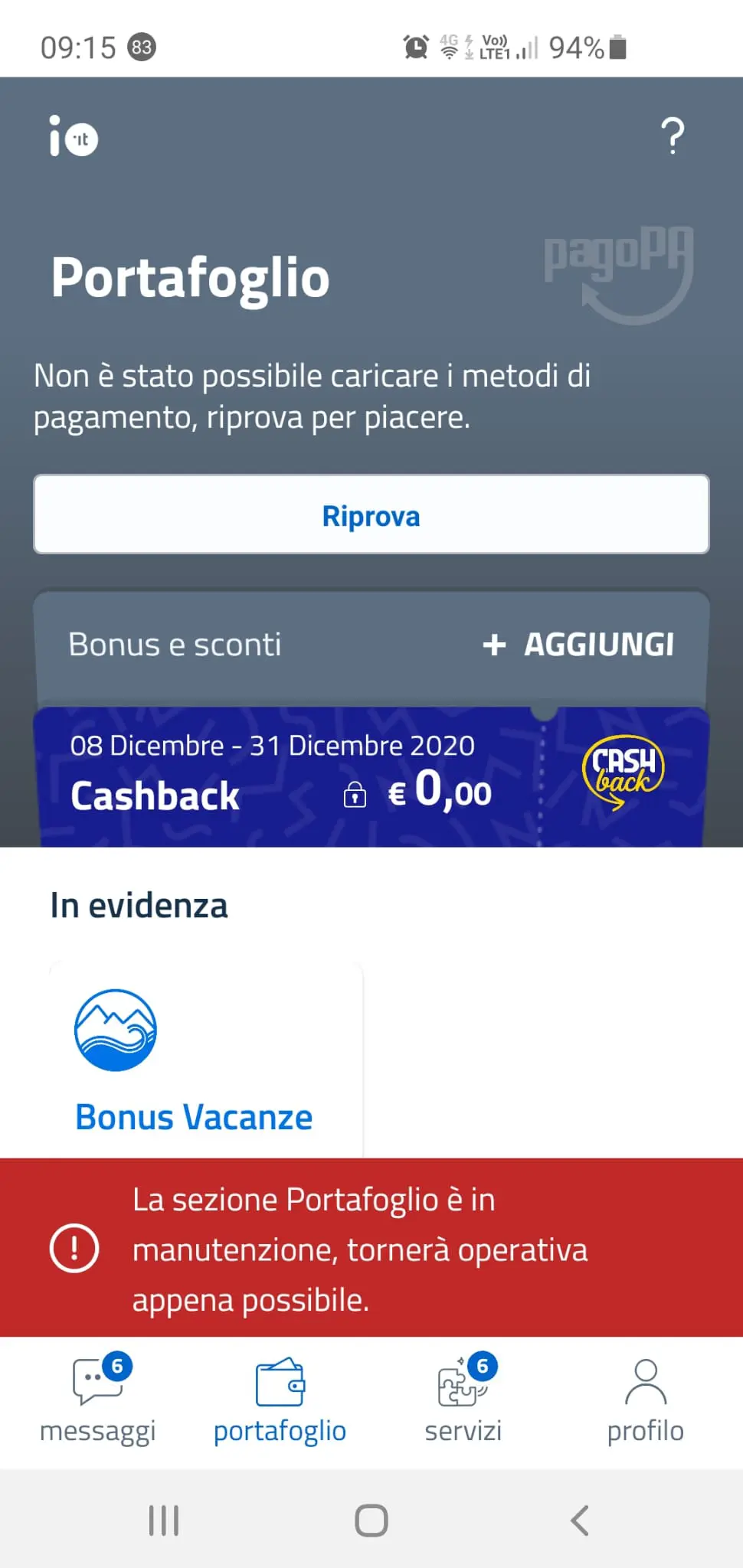Go to the servizi tab
743x1568 pixels.
click(x=463, y=1401)
